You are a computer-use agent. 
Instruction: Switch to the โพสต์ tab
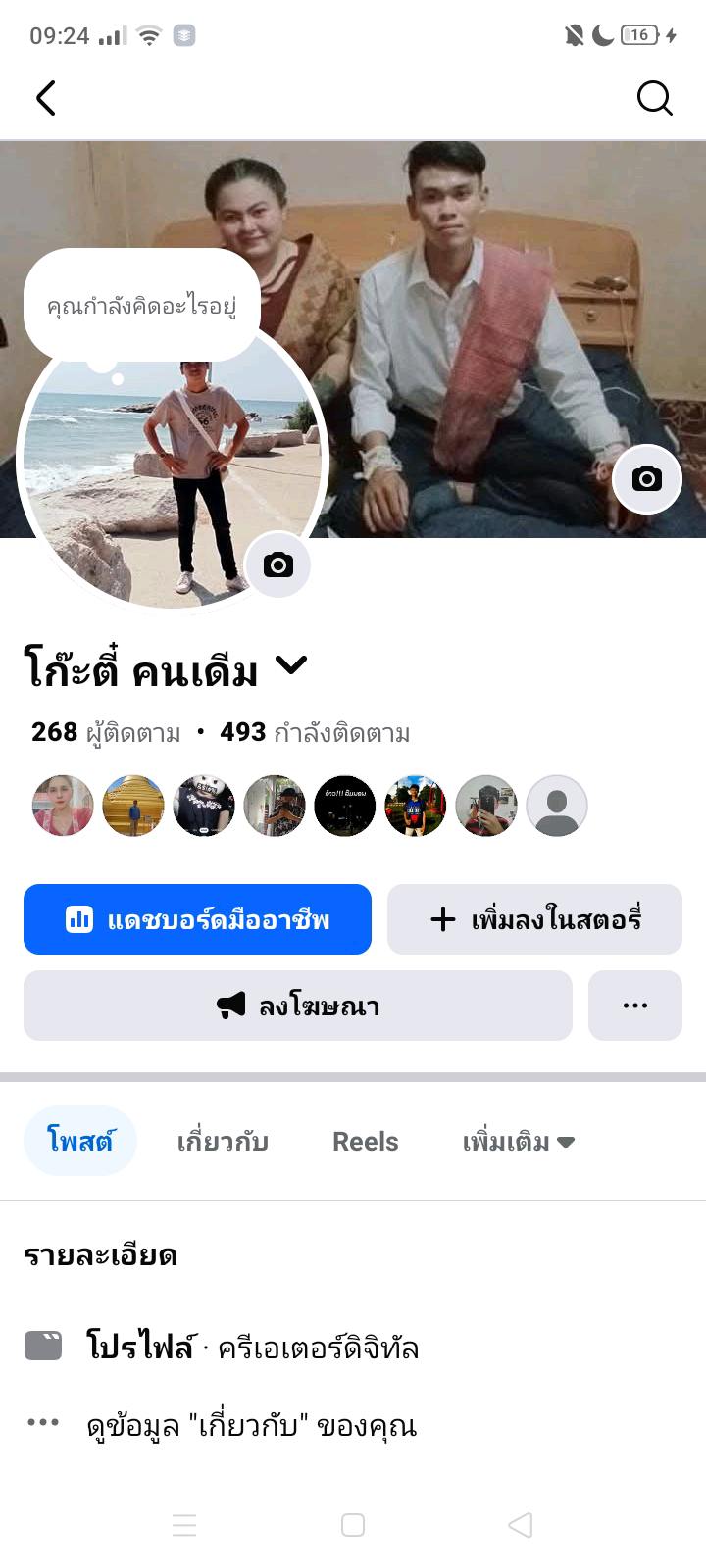point(80,1141)
